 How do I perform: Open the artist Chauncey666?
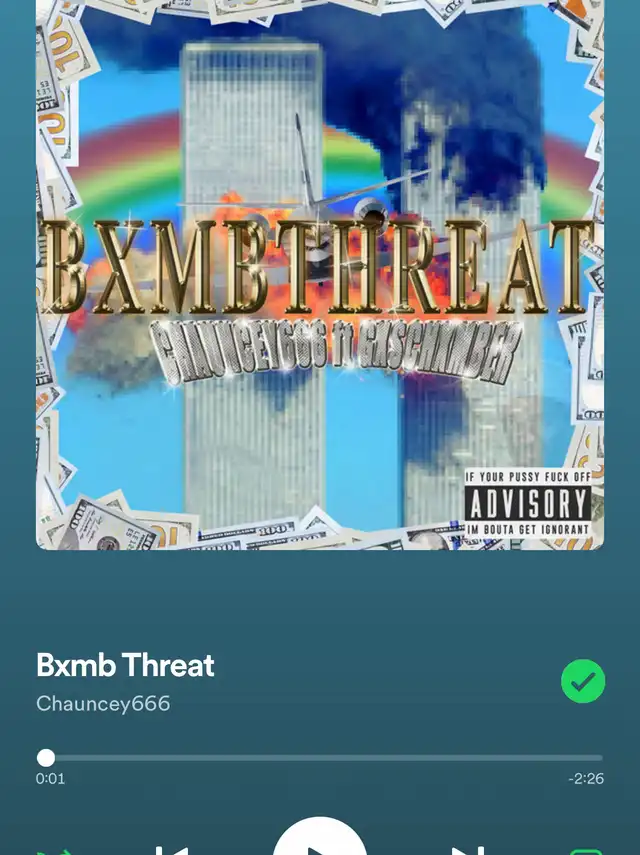(103, 703)
